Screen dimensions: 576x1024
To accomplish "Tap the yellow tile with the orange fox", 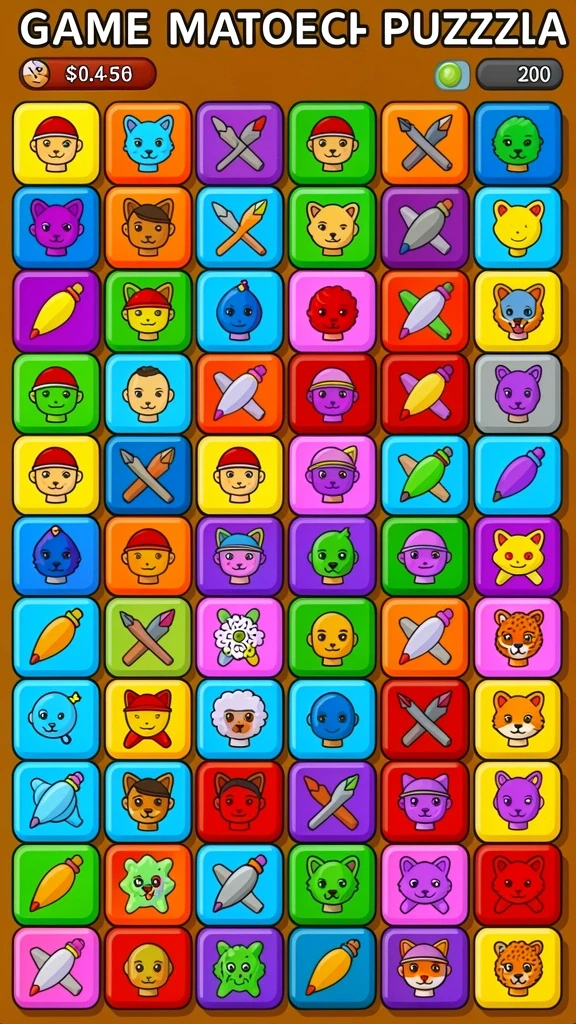I will point(518,719).
